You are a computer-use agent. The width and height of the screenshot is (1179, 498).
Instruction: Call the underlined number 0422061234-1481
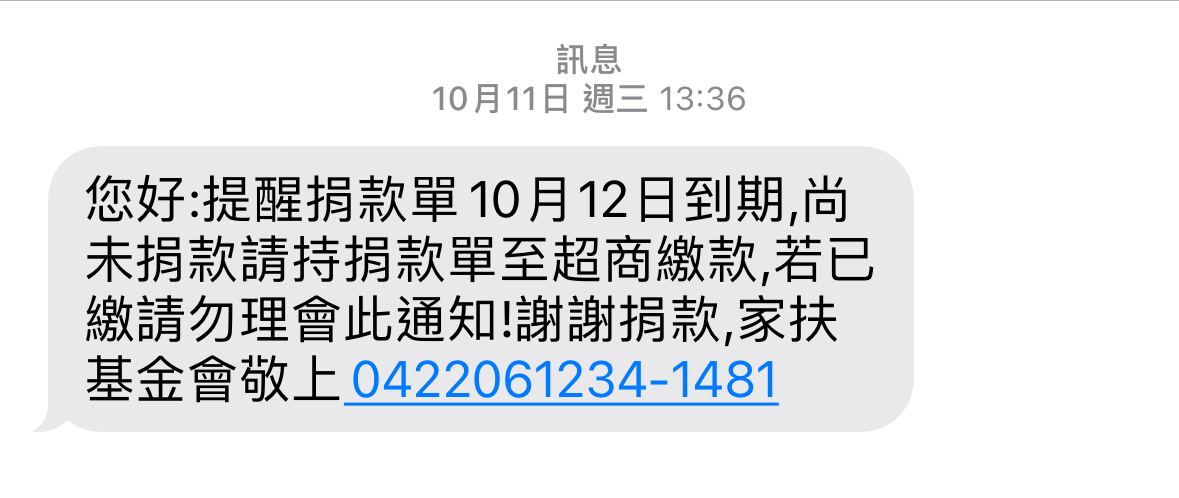(x=562, y=381)
